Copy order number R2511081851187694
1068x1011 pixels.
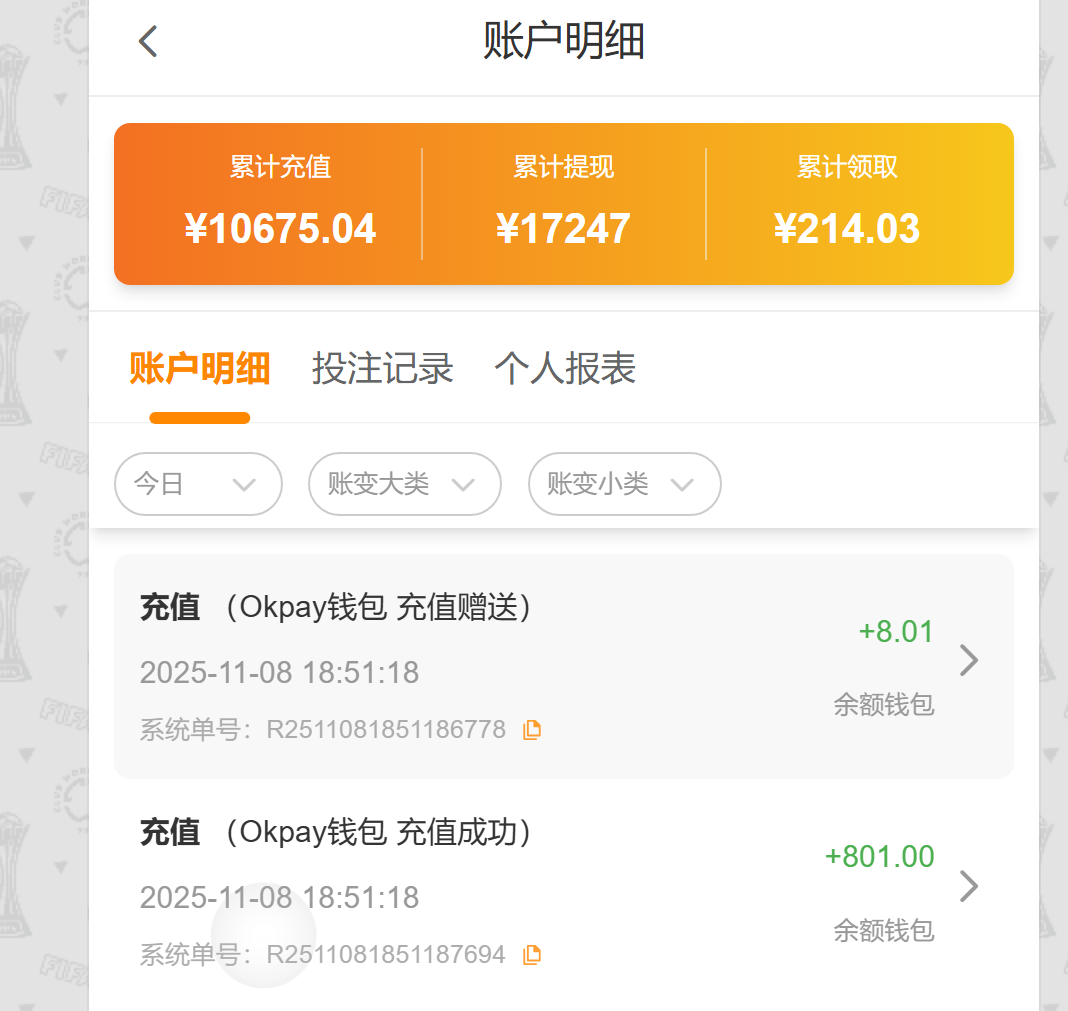pos(532,955)
